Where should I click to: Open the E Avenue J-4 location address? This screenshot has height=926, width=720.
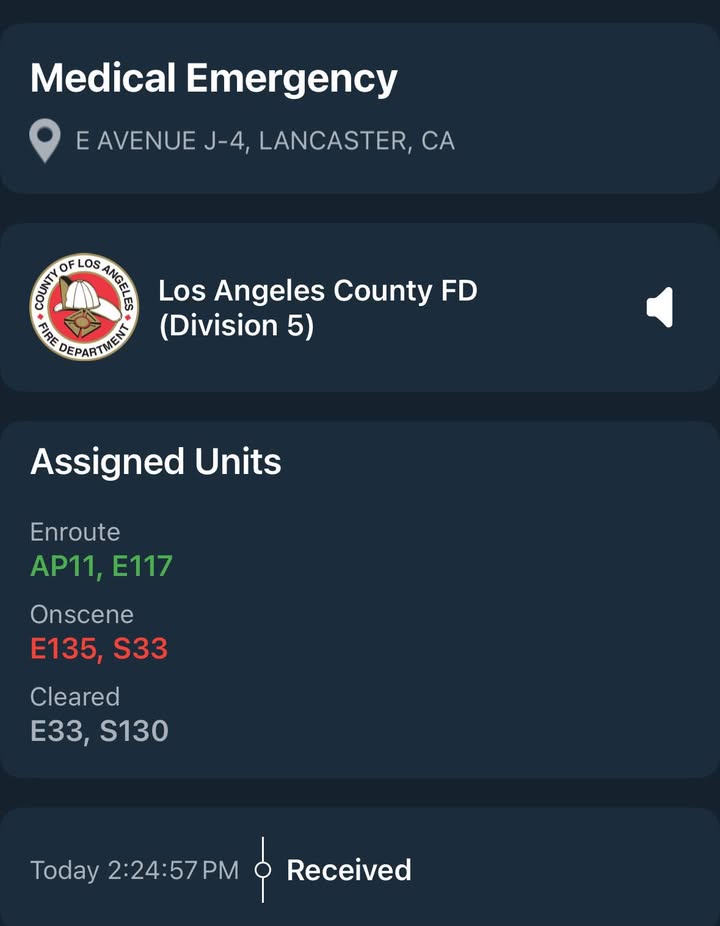[265, 141]
